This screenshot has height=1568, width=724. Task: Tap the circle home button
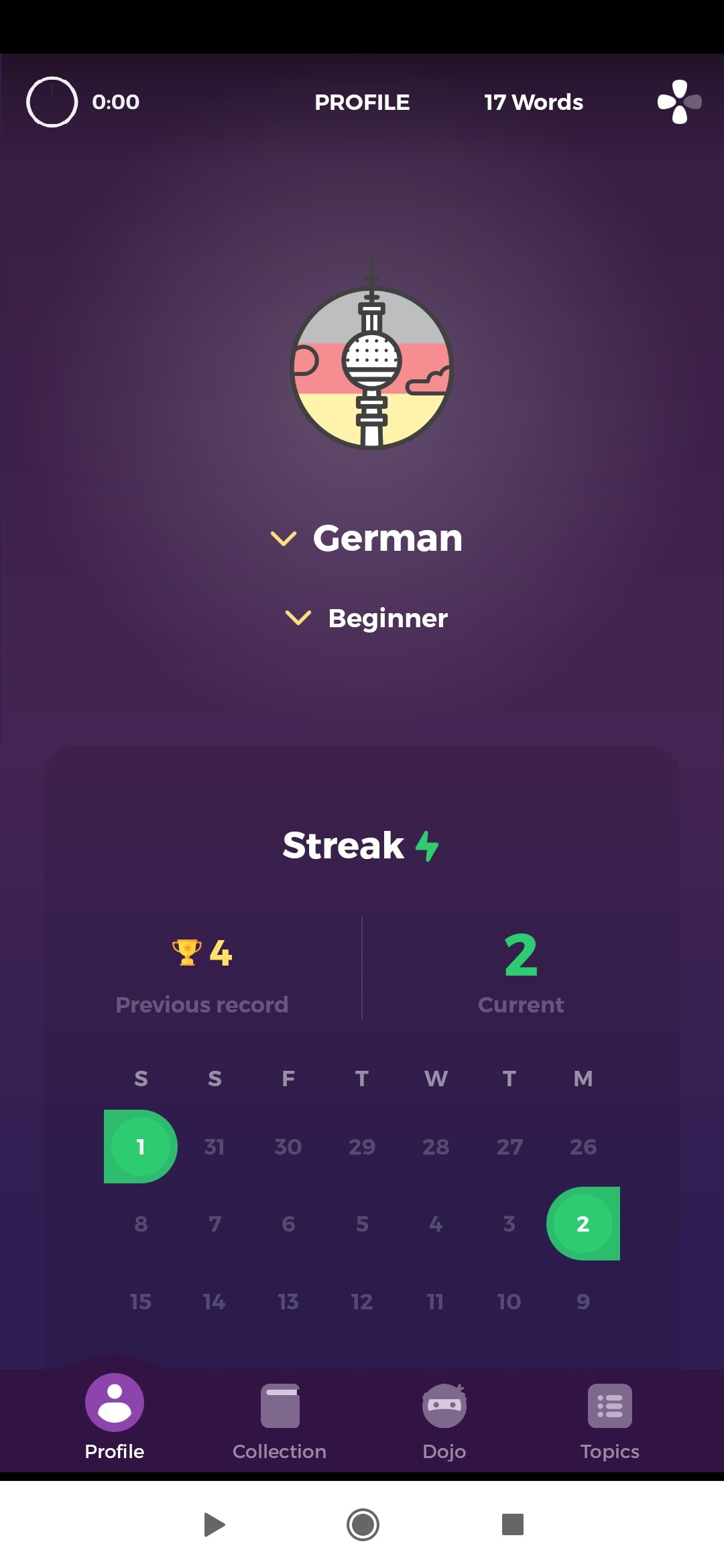[x=363, y=1524]
